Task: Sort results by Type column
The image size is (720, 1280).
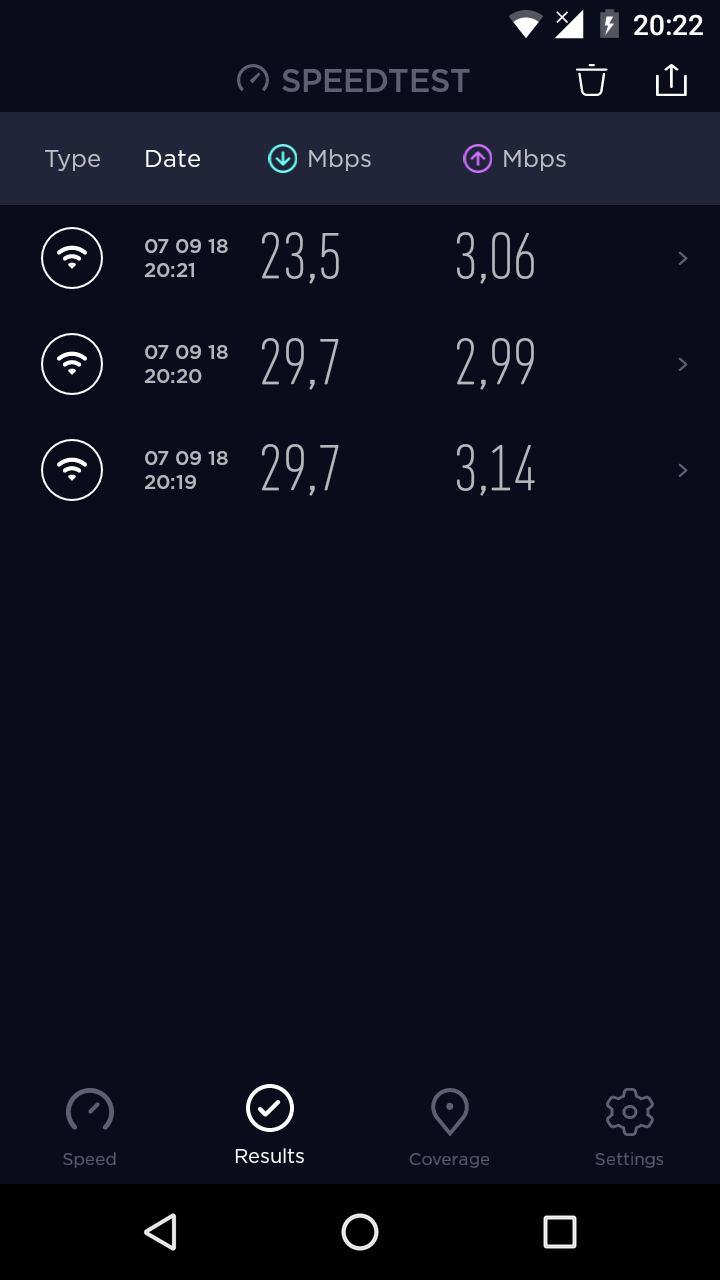Action: (x=73, y=159)
